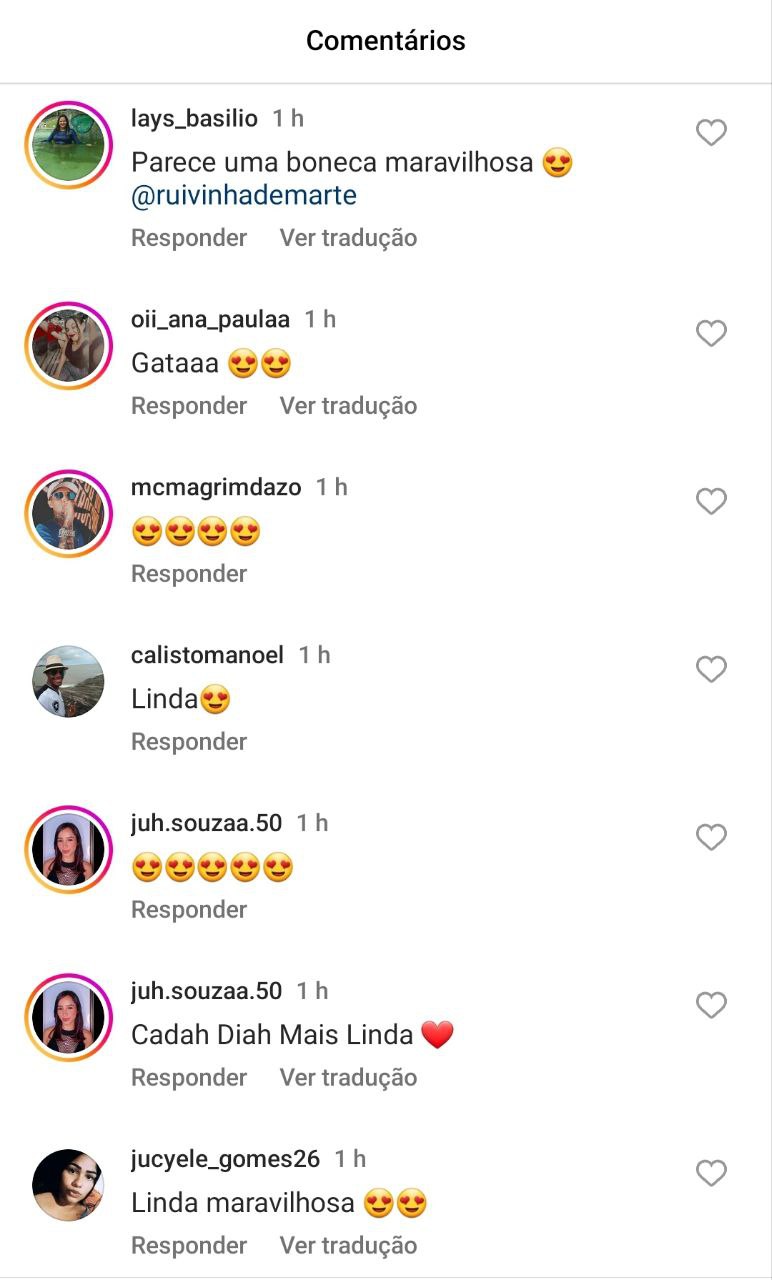Like oii_ana_paulaa's Gataaa comment
Viewport: 772px width, 1280px height.
pos(711,333)
